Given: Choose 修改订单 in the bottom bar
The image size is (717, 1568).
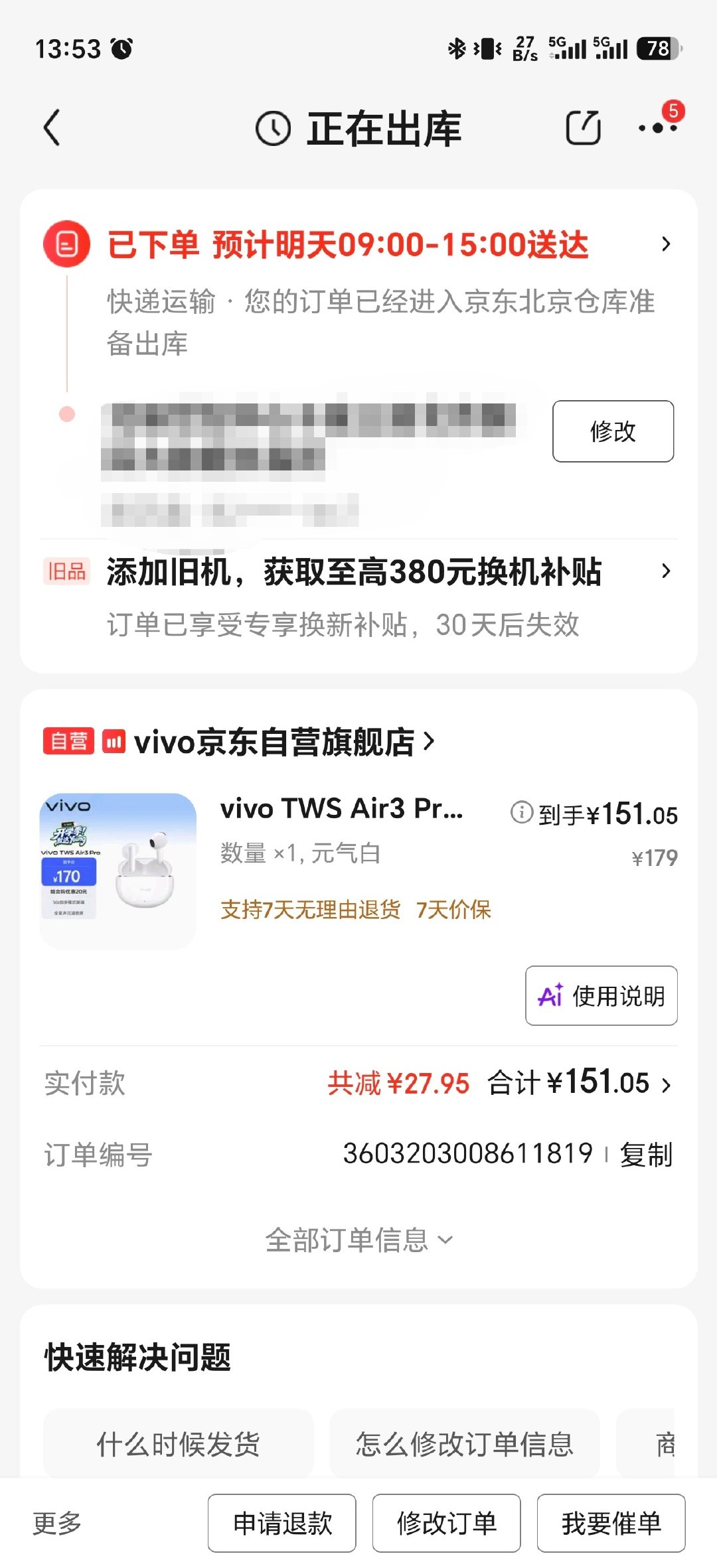Looking at the screenshot, I should point(446,1523).
